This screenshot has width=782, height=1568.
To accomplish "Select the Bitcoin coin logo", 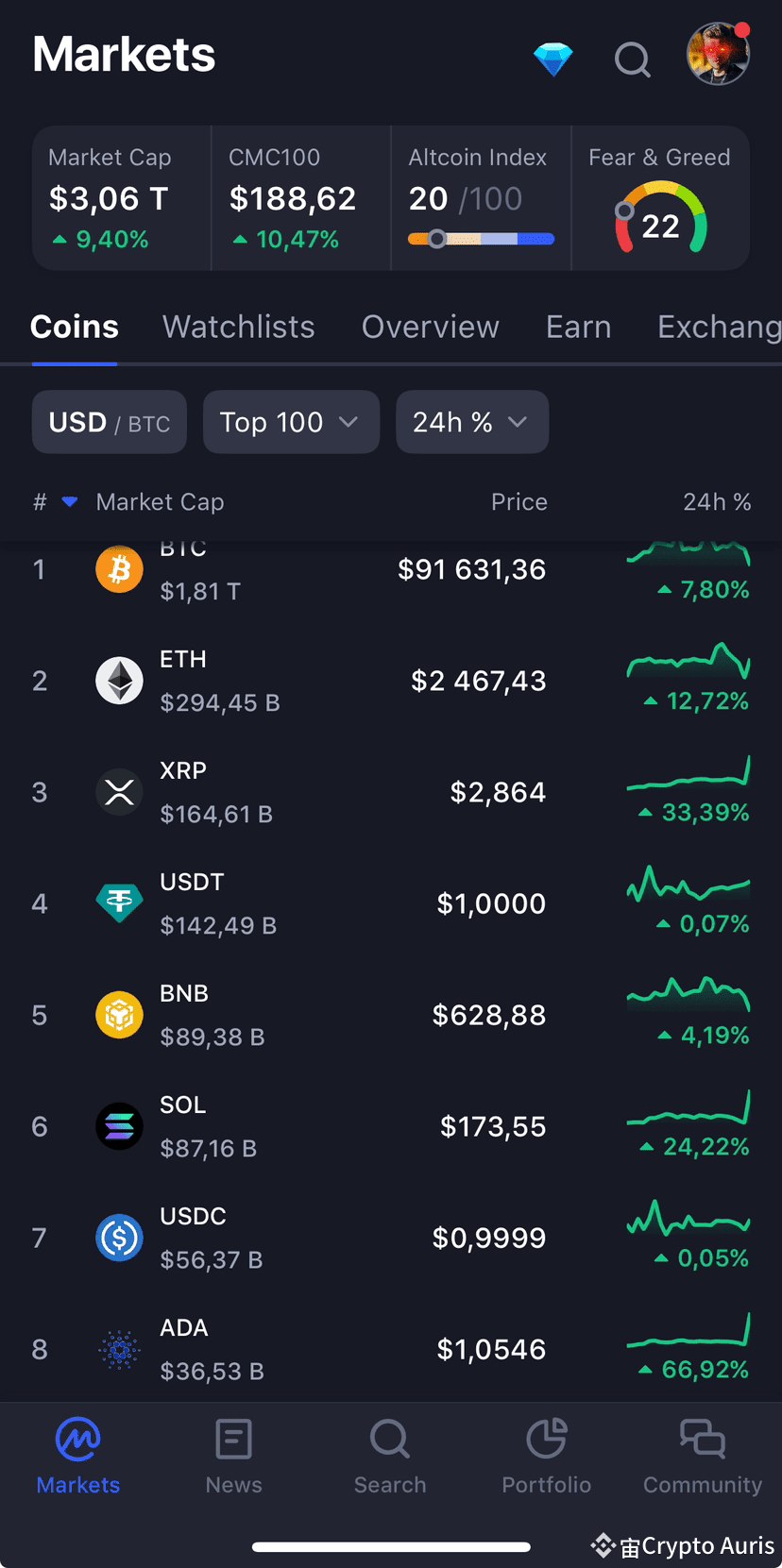I will pyautogui.click(x=119, y=568).
